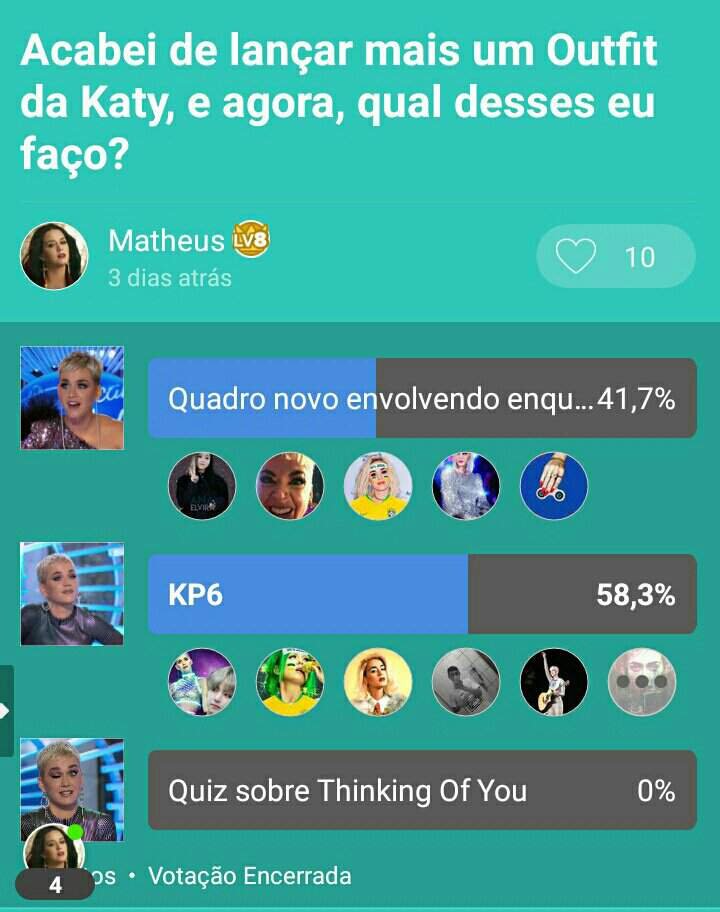Open the online members bubble showing 4
The height and width of the screenshot is (912, 720).
(54, 884)
